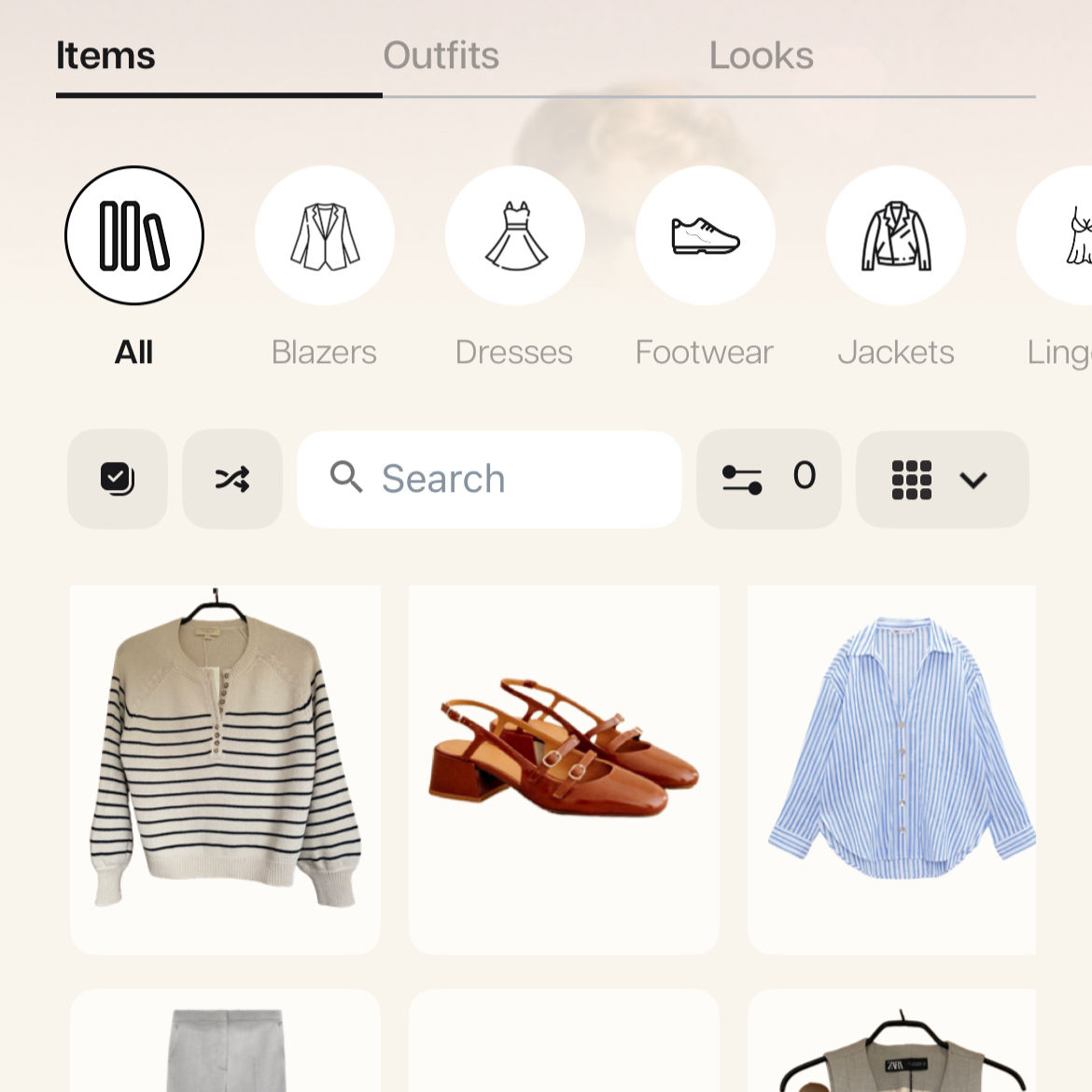Select the Items tab
Viewport: 1092px width, 1092px height.
coord(105,56)
